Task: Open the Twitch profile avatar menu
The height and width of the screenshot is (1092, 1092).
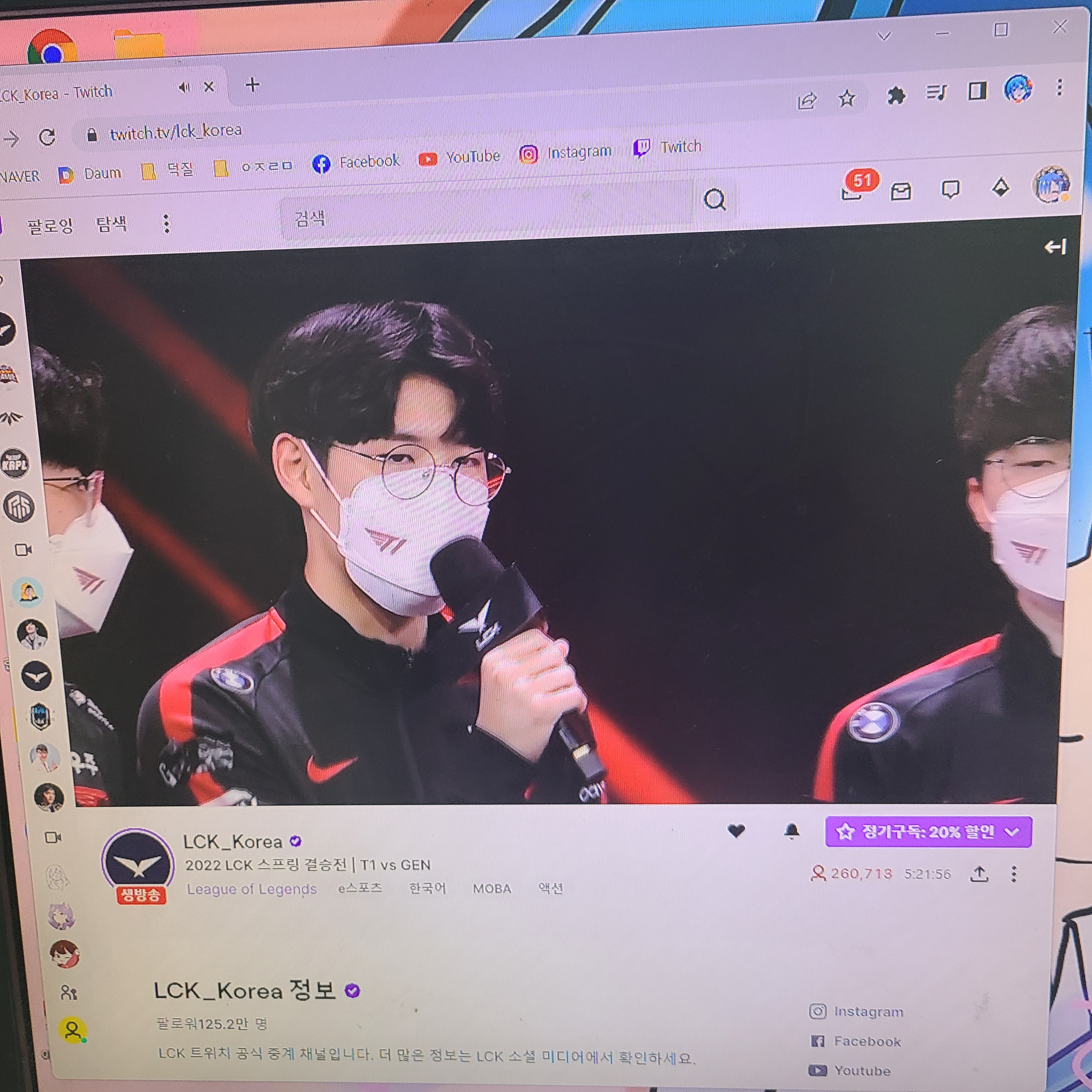Action: 1051,185
